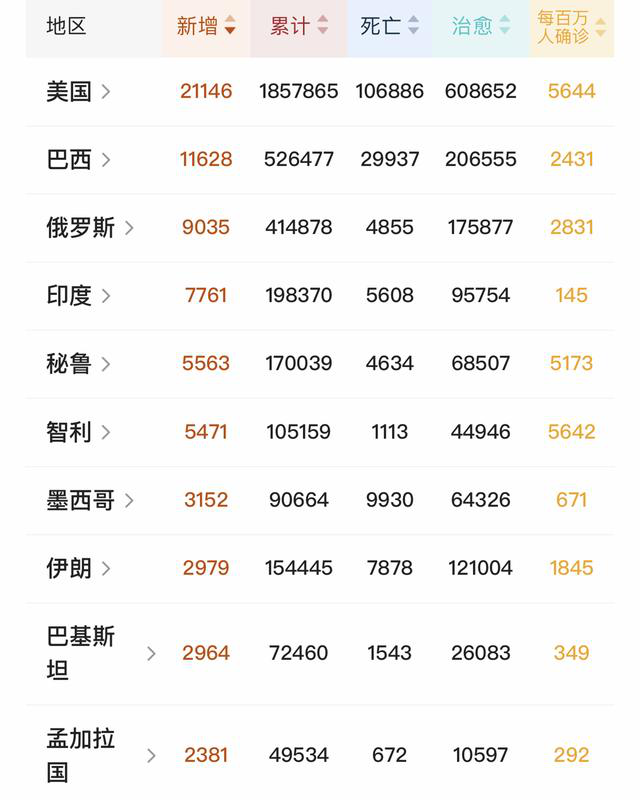This screenshot has width=640, height=800.
Task: Sort the table by 治愈 numbers
Action: click(480, 27)
